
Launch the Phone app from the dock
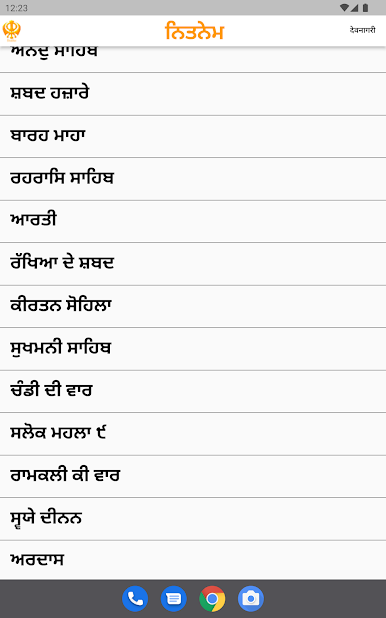pos(135,599)
